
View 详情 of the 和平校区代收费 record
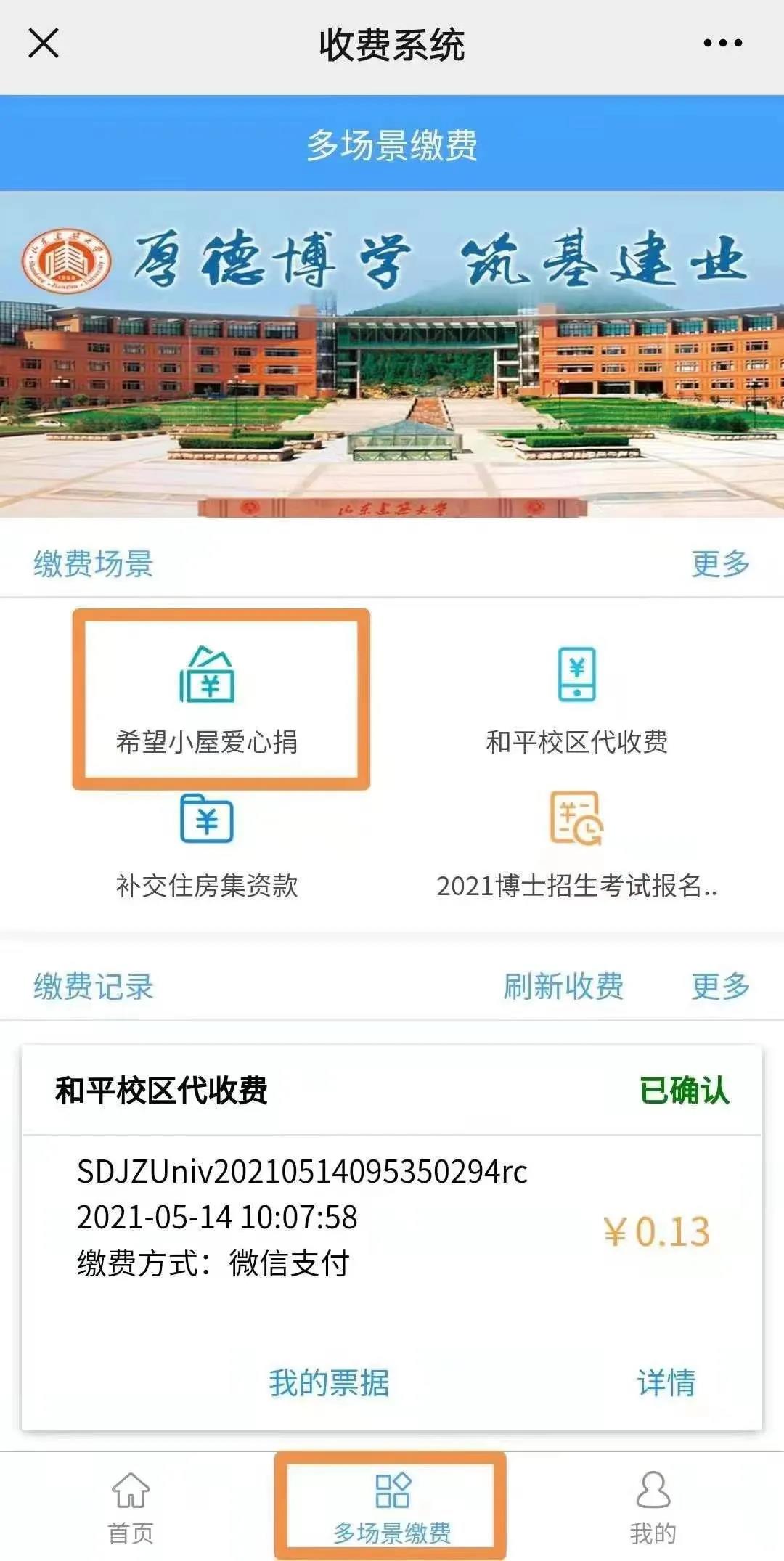click(666, 1382)
